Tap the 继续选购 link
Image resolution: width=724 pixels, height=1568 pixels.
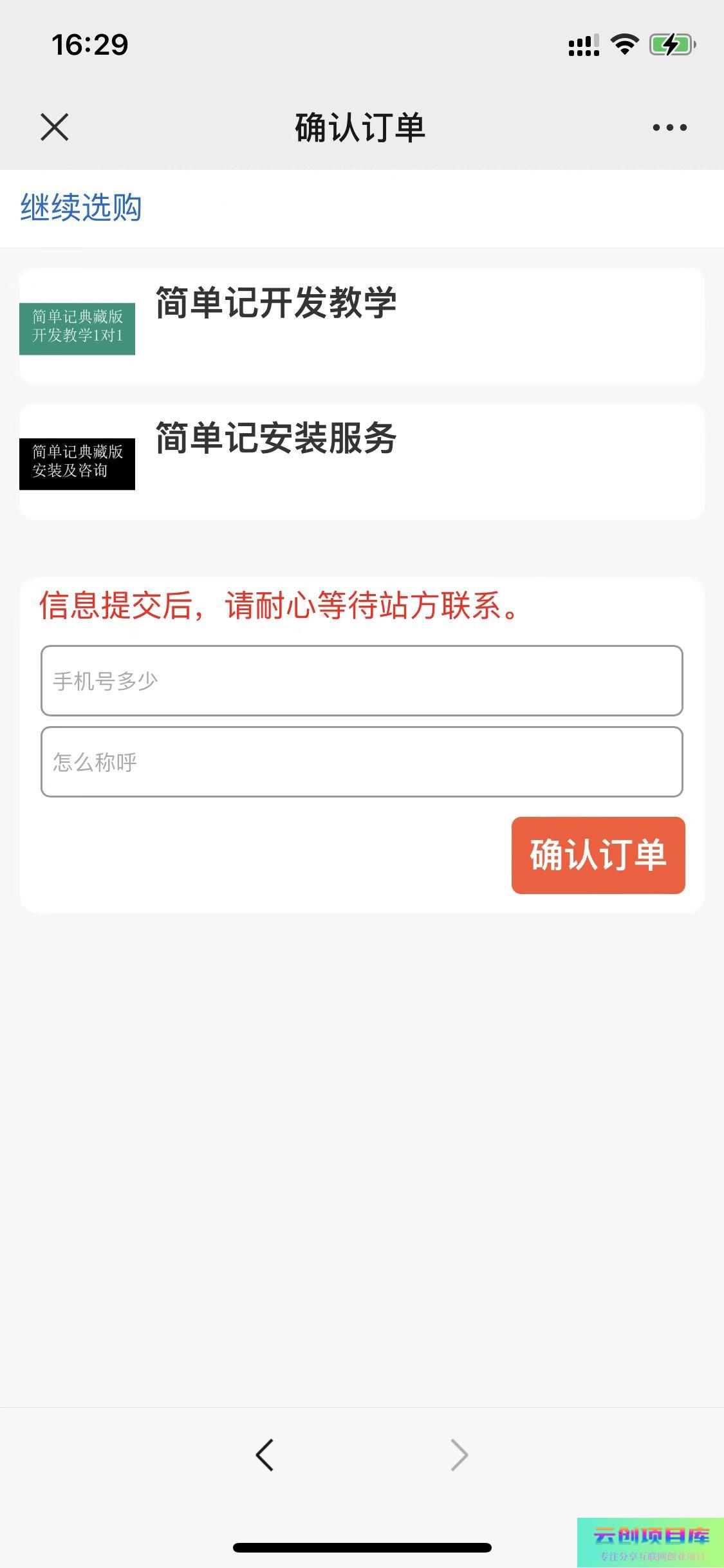tap(81, 208)
